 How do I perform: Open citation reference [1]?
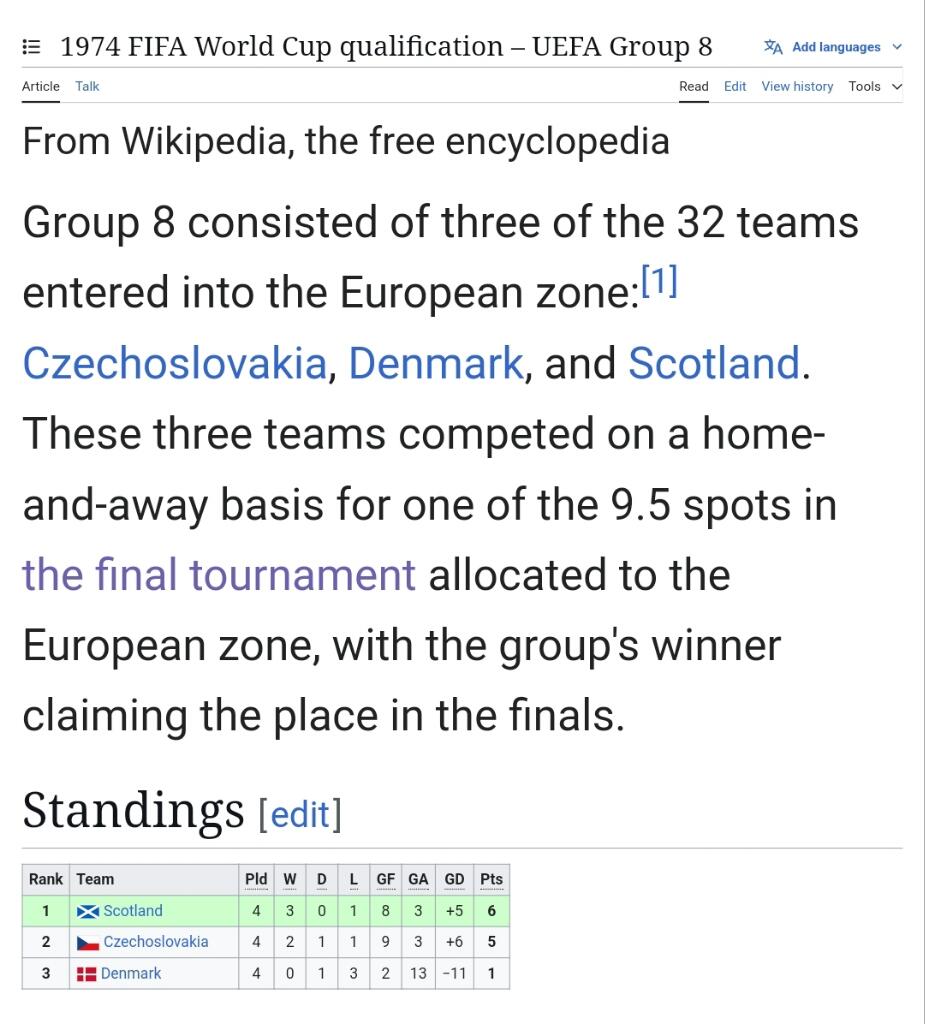659,283
